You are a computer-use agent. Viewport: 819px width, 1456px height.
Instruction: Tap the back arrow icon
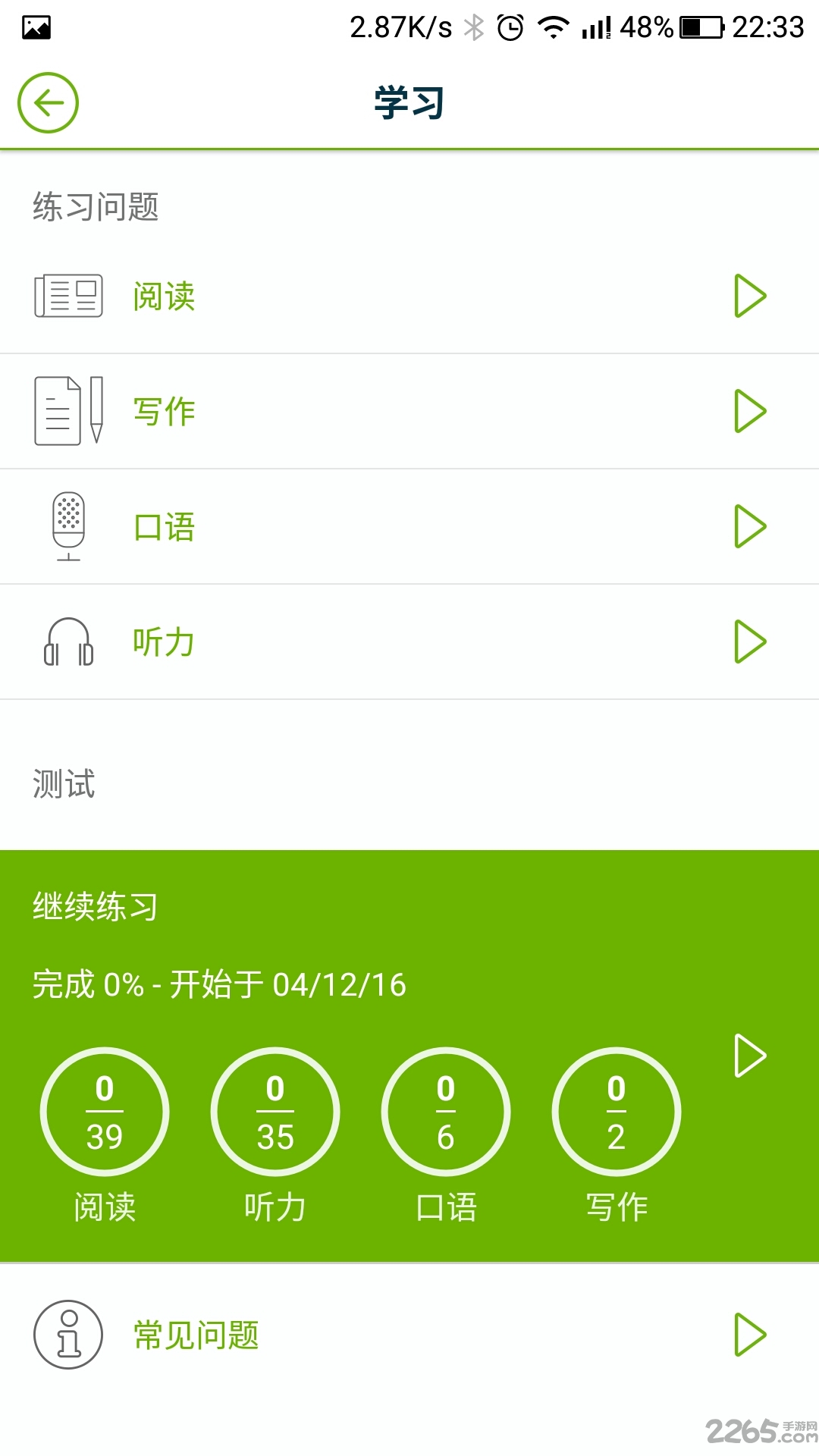[x=47, y=102]
